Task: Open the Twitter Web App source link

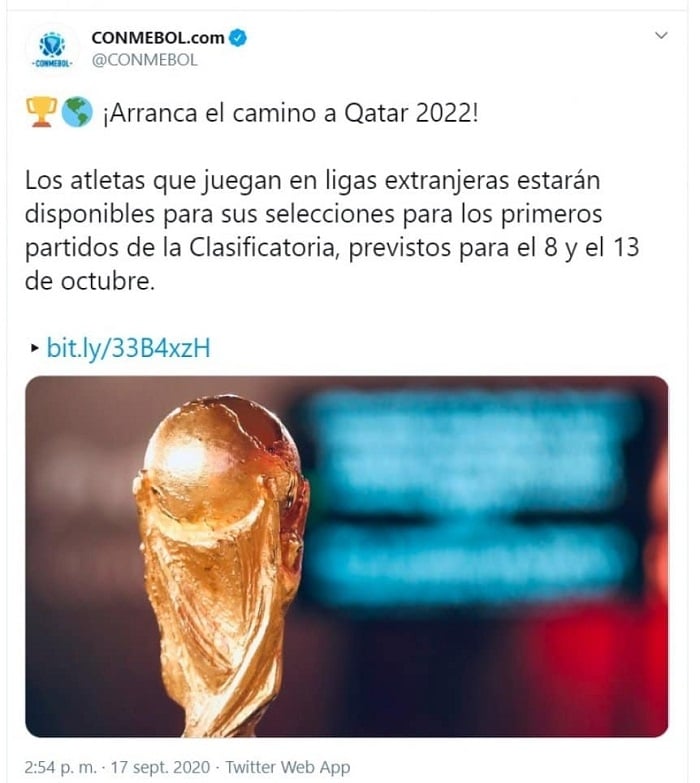Action: [x=288, y=767]
